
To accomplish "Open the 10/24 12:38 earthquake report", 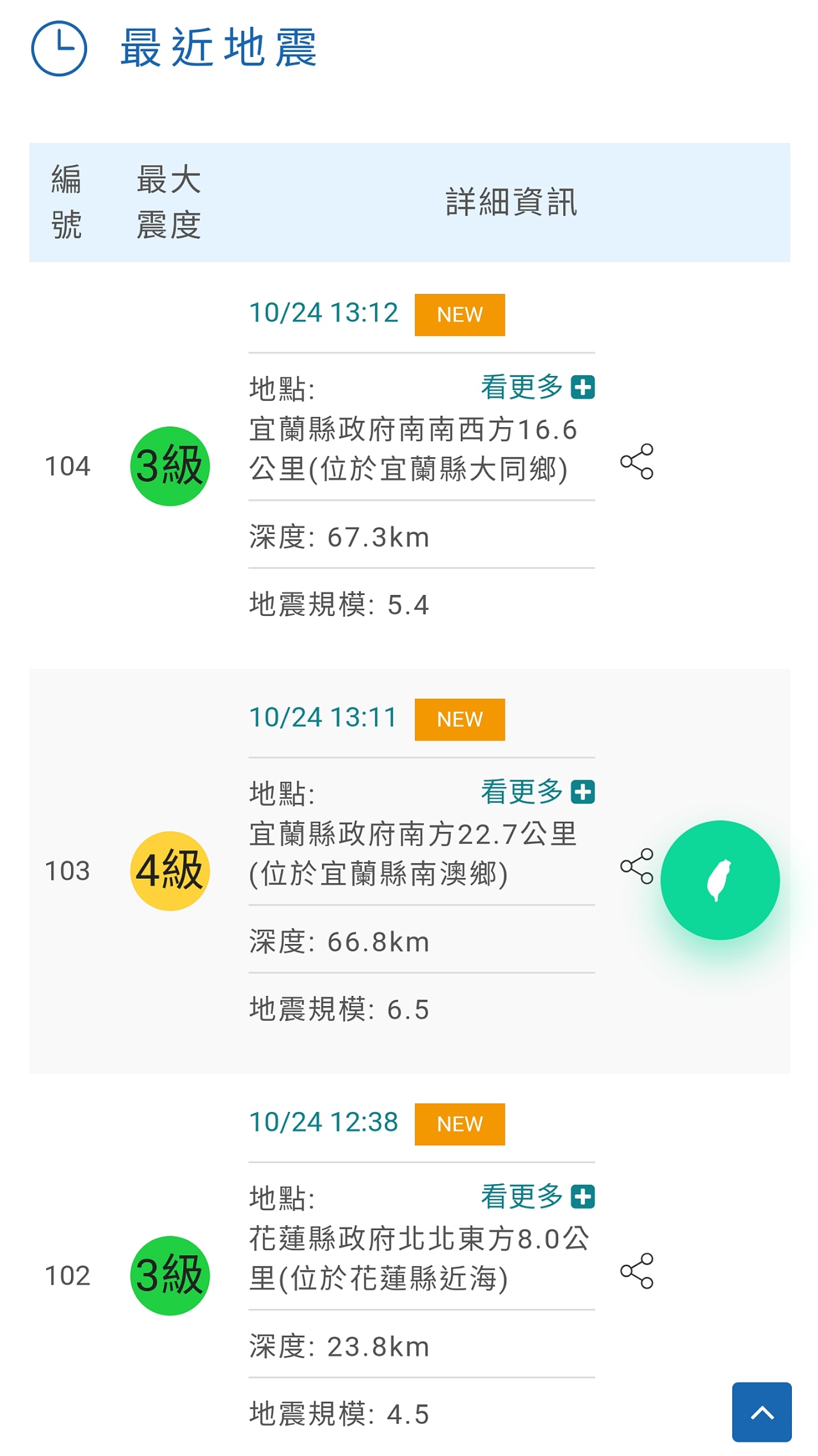I will (x=323, y=1122).
